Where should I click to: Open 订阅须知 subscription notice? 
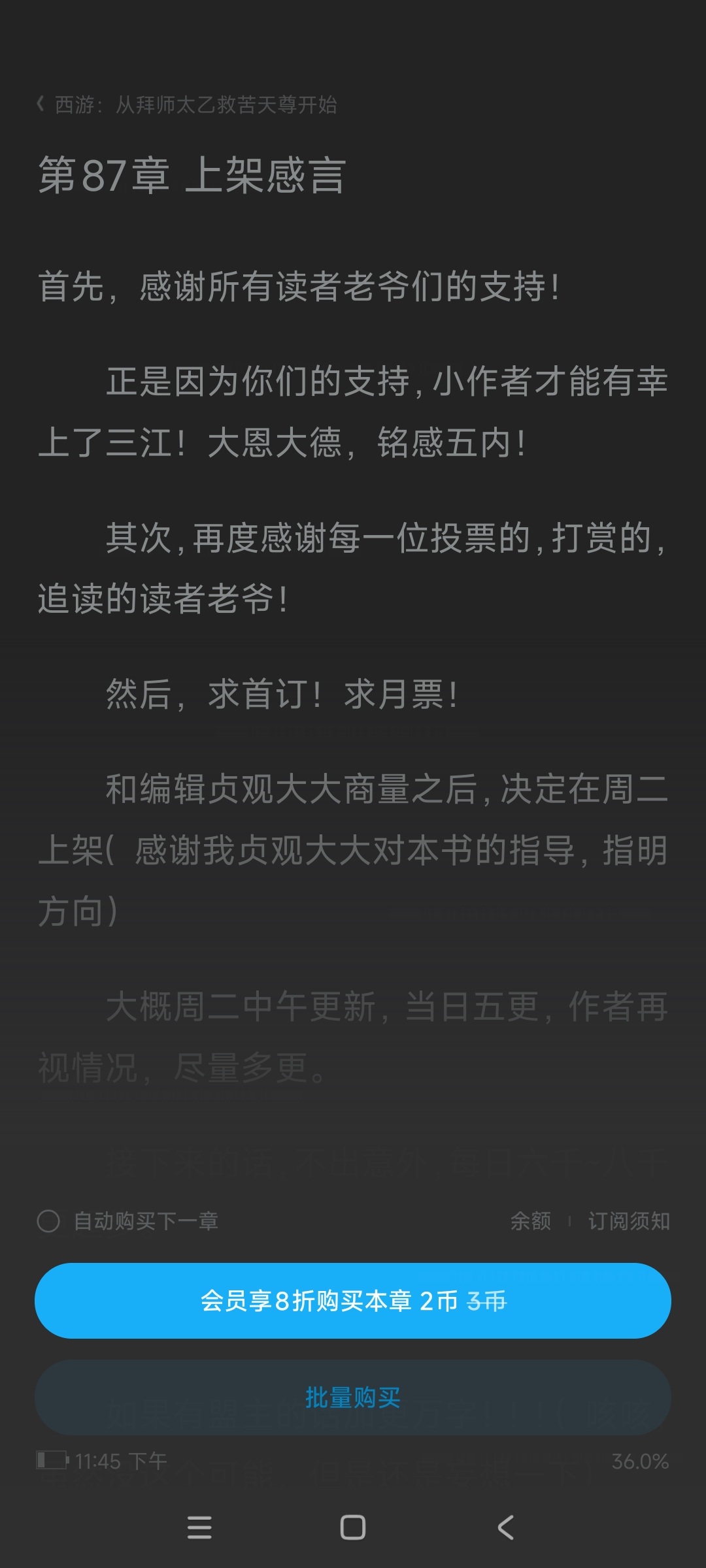pos(628,1221)
